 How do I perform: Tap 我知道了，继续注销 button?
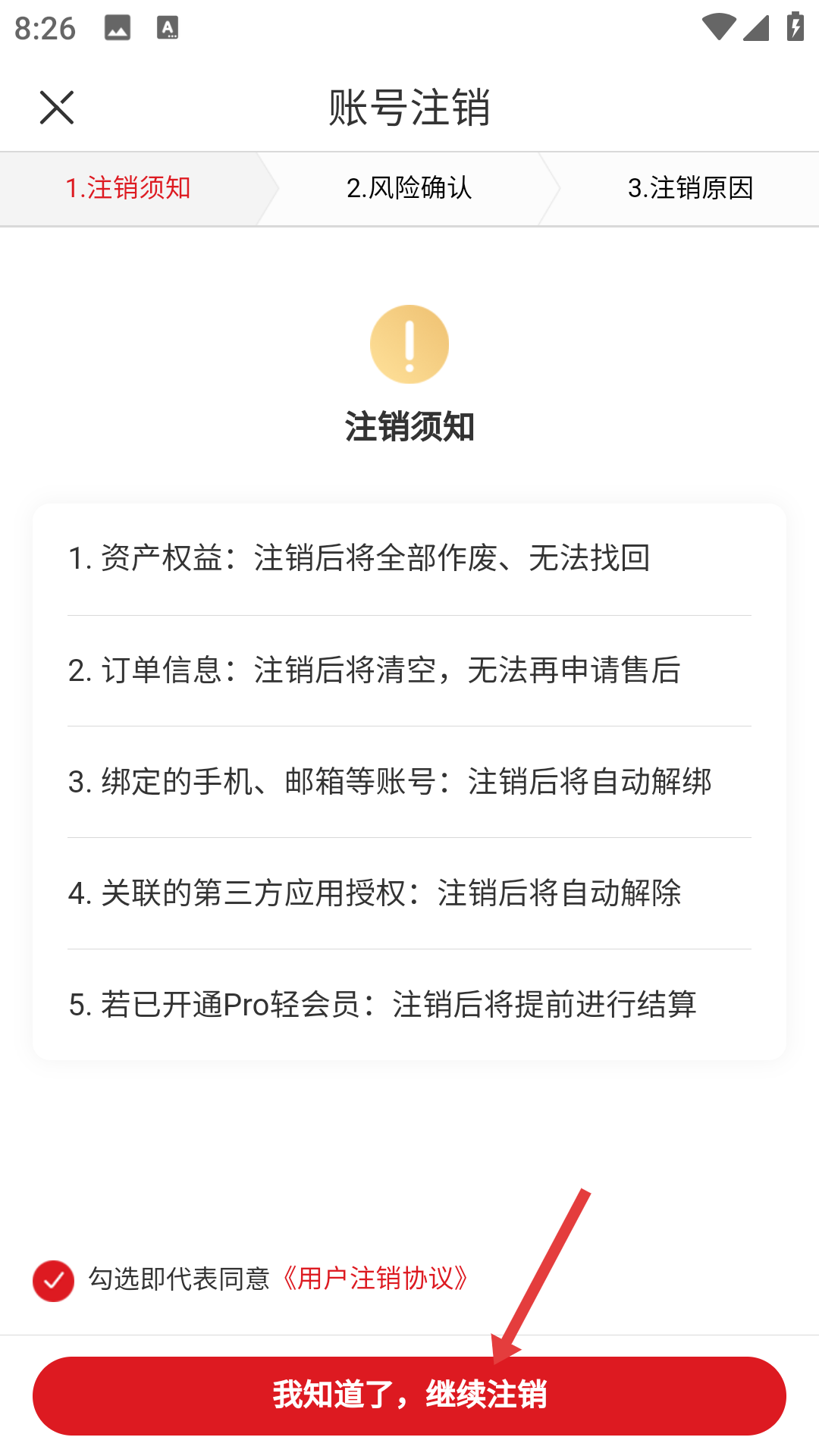[x=409, y=1395]
